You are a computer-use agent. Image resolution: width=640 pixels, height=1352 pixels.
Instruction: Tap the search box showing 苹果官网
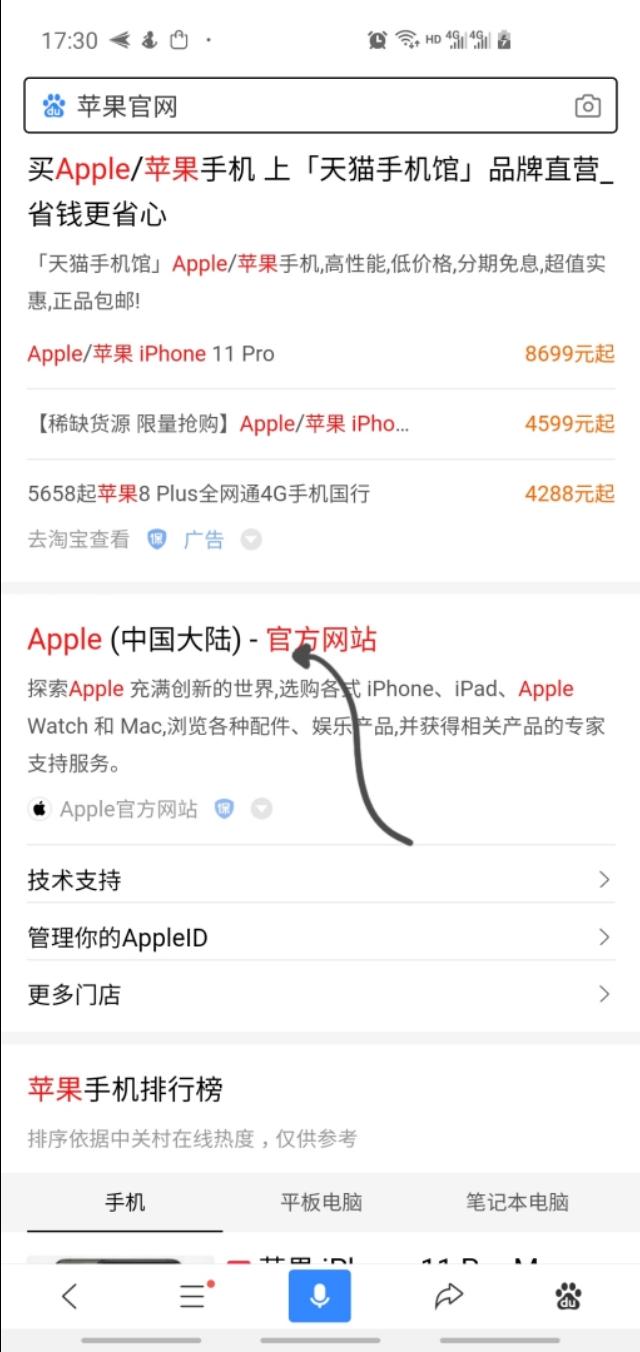[320, 106]
